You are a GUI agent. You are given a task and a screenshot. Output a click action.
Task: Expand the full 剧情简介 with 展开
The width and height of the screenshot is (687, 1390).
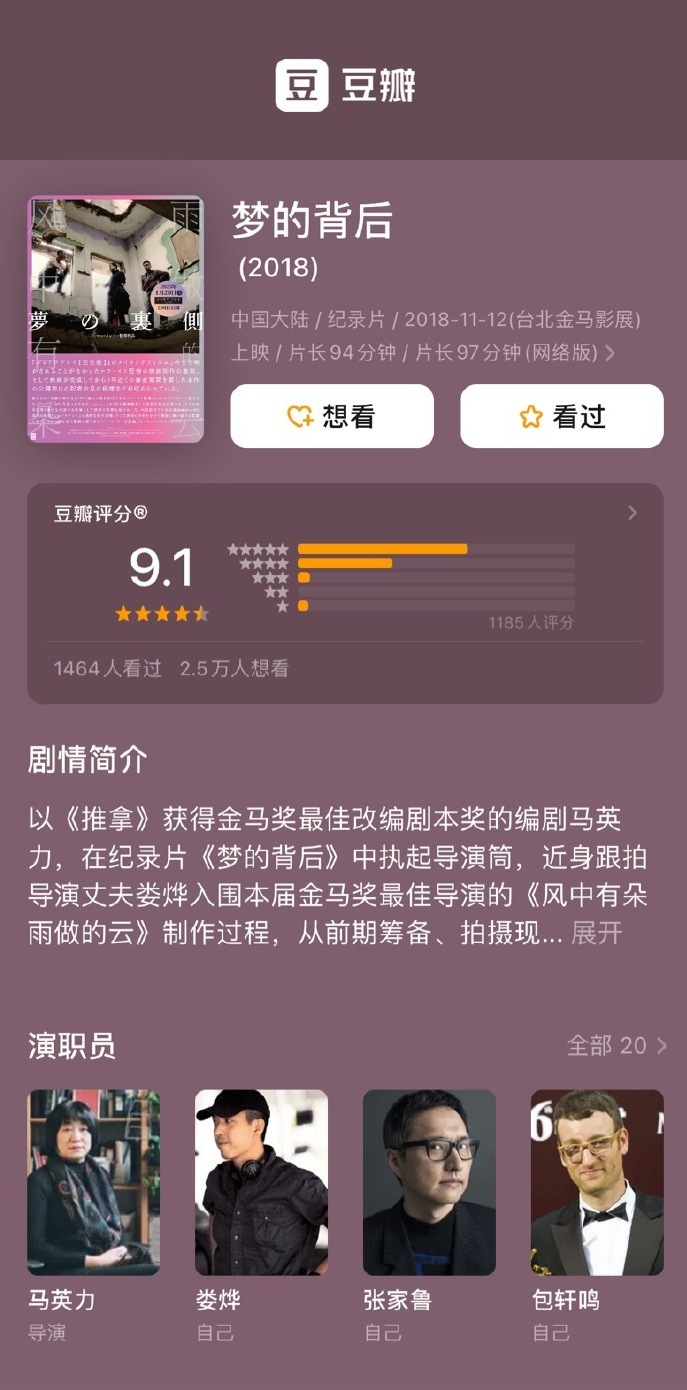(597, 933)
